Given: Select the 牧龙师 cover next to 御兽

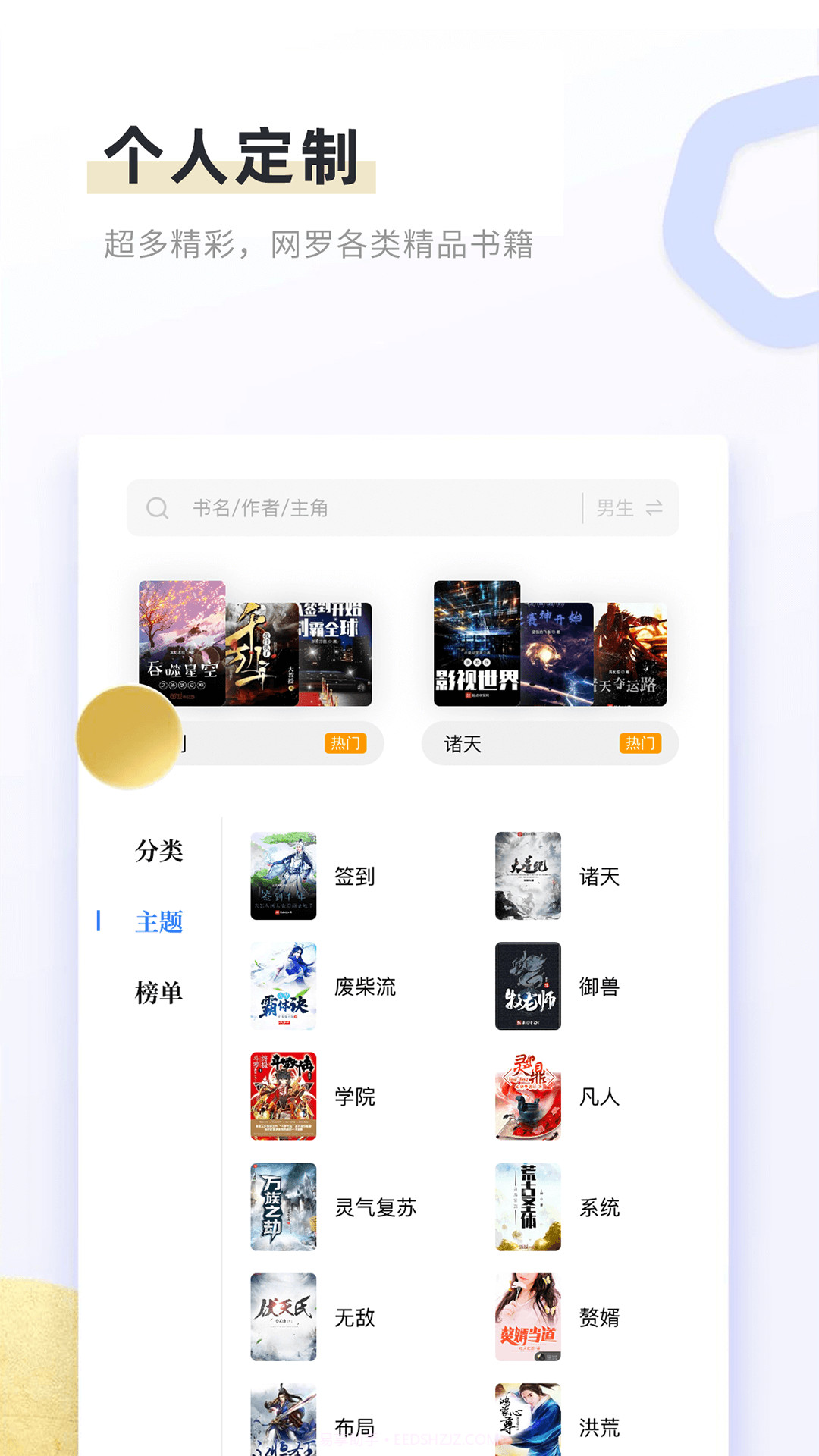Looking at the screenshot, I should click(x=527, y=987).
